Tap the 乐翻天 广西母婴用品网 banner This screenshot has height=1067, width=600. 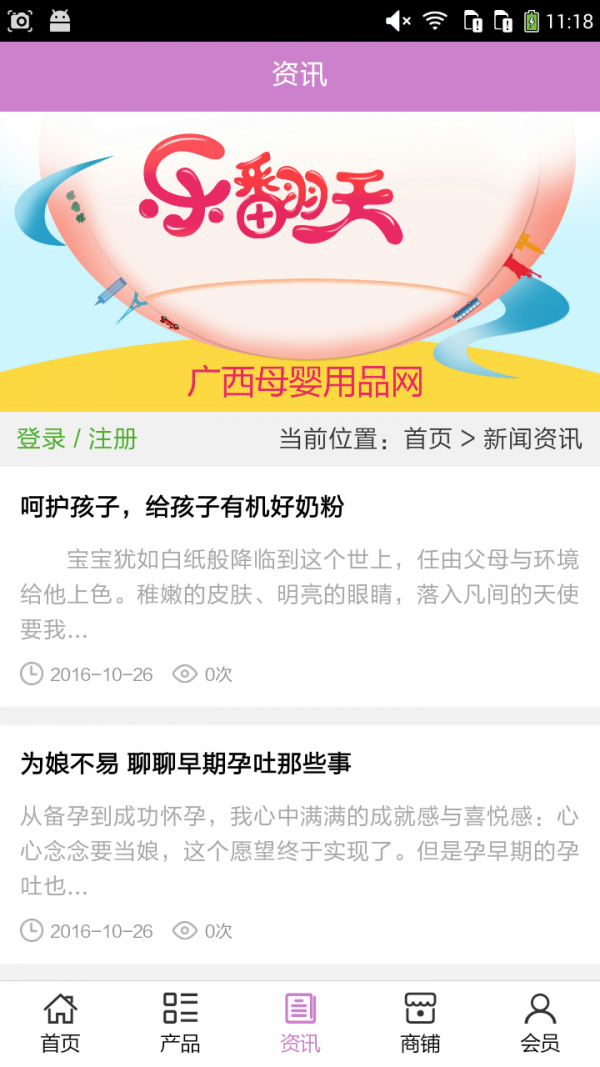point(300,262)
